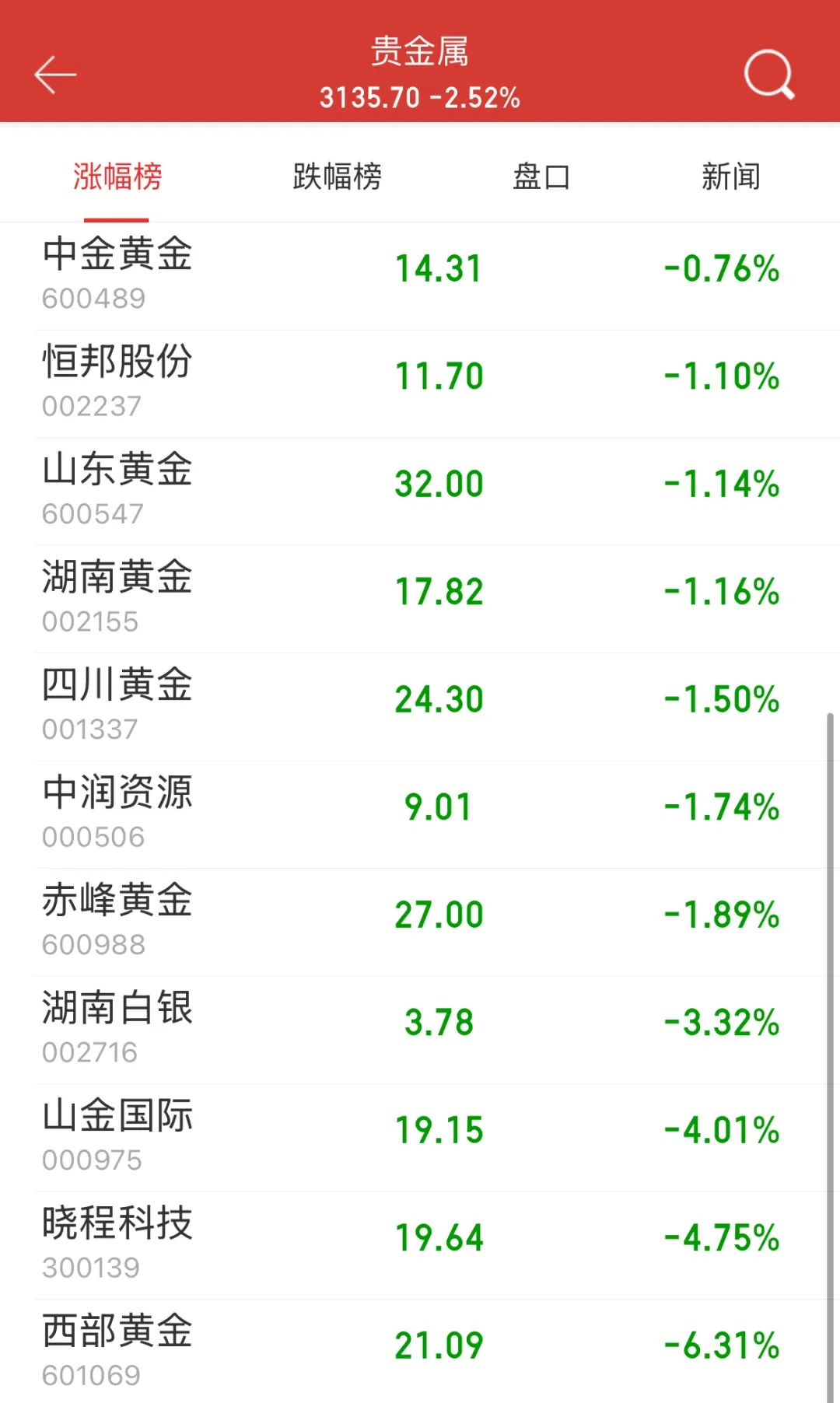The image size is (840, 1403).
Task: Open the 山东黄金 600547 stock row
Action: click(x=420, y=491)
